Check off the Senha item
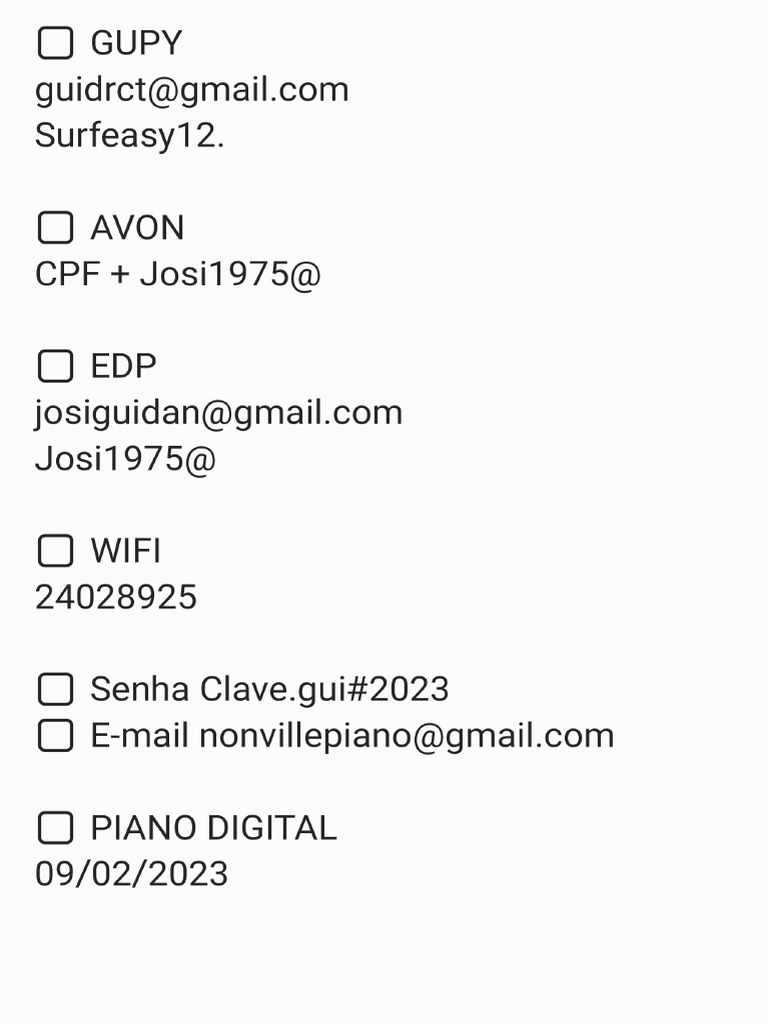 [55, 689]
